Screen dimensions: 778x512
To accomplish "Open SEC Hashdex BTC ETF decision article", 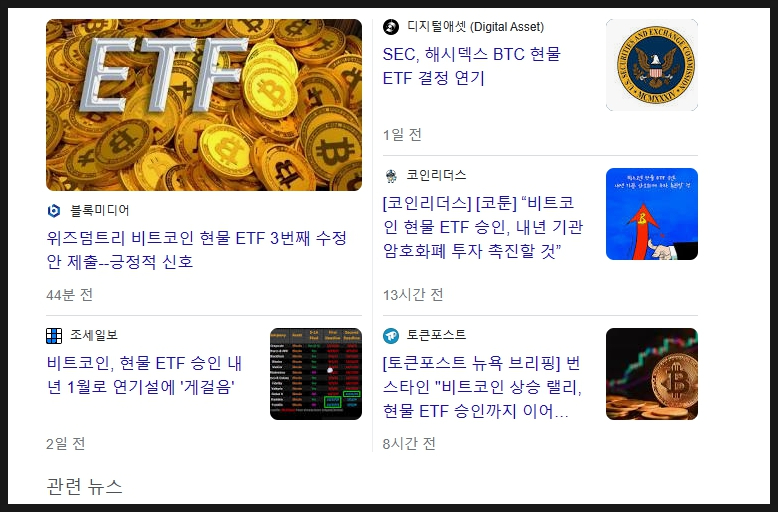I will (x=472, y=65).
